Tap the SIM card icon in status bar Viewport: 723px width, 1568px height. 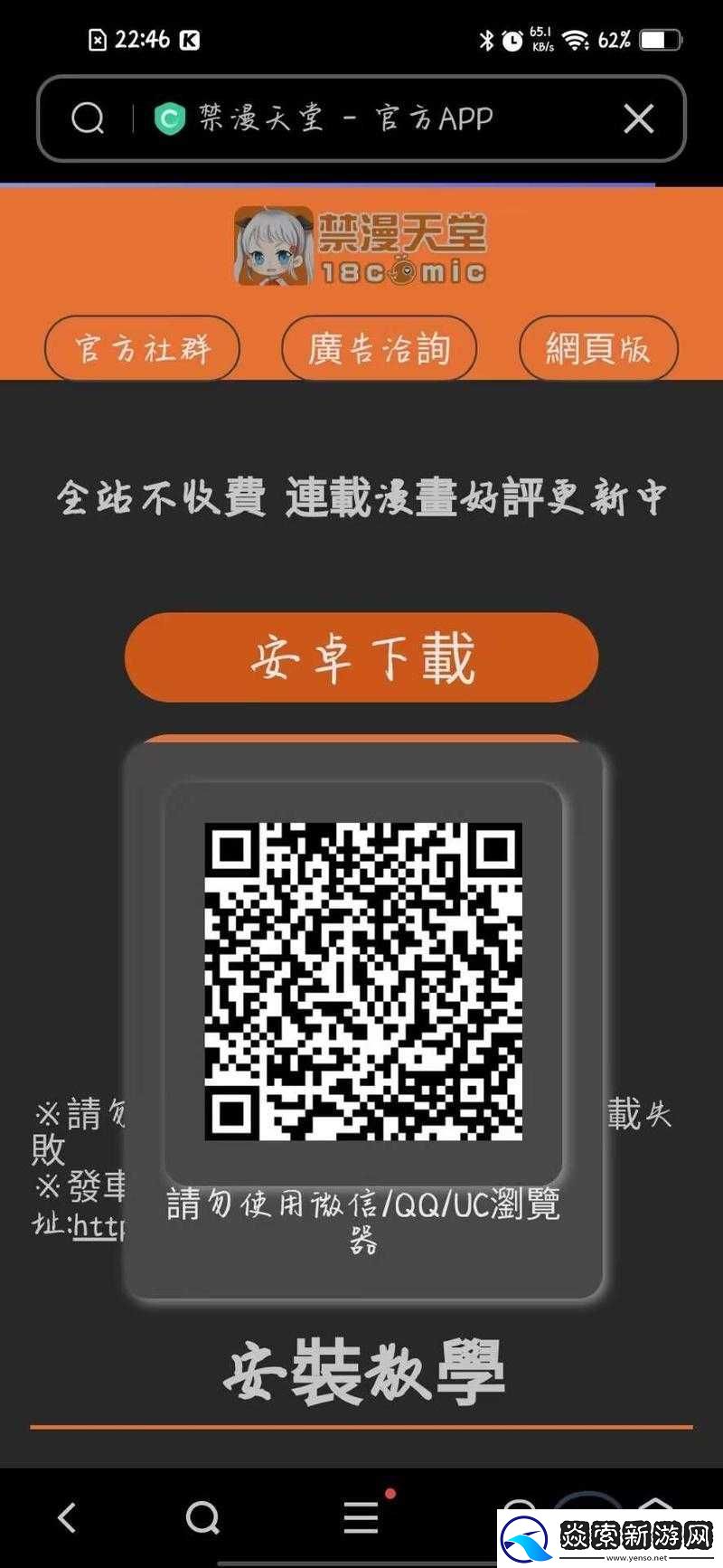[x=97, y=39]
